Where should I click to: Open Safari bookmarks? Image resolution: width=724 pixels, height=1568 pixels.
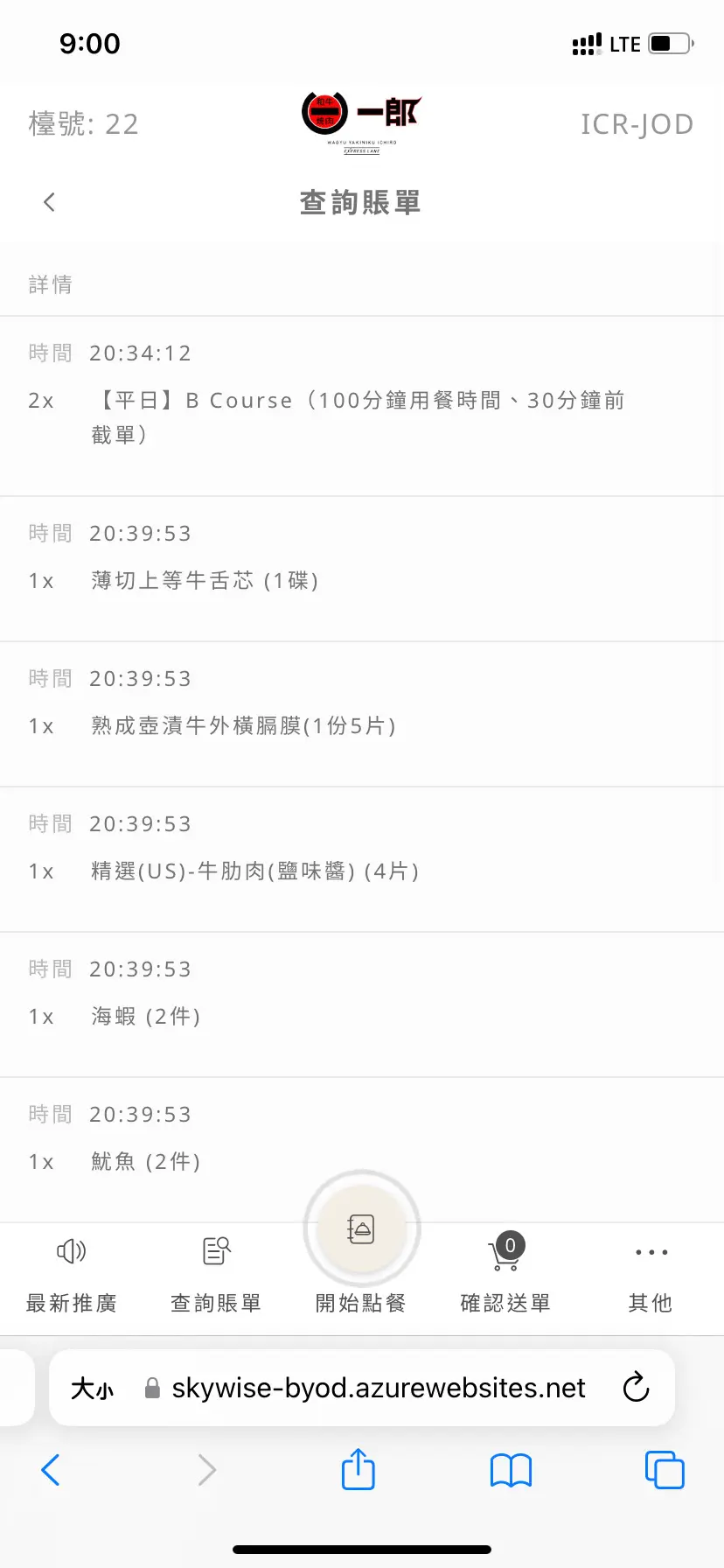pos(511,1470)
